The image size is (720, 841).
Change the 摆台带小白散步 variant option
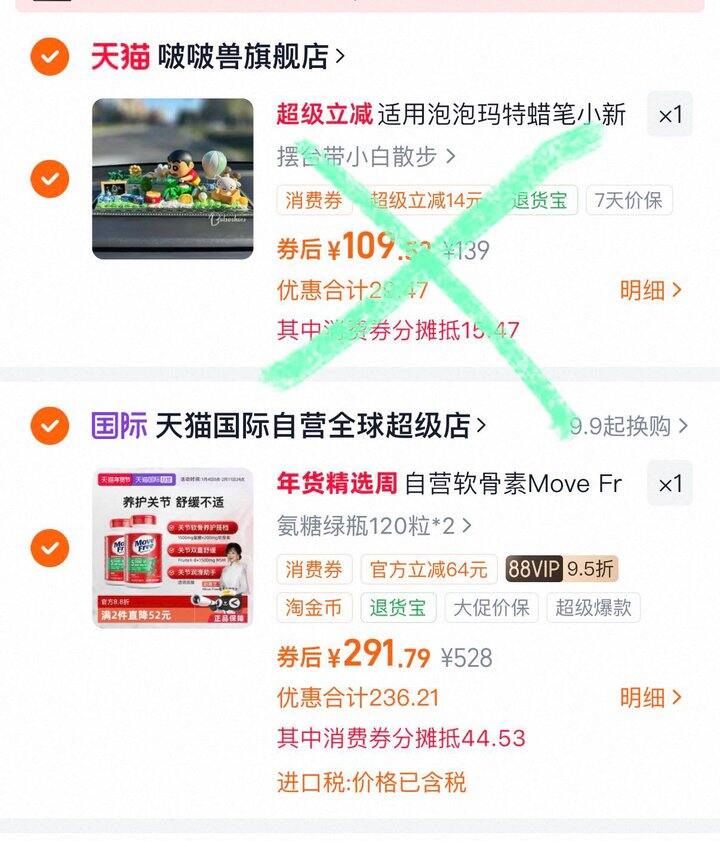pos(366,157)
